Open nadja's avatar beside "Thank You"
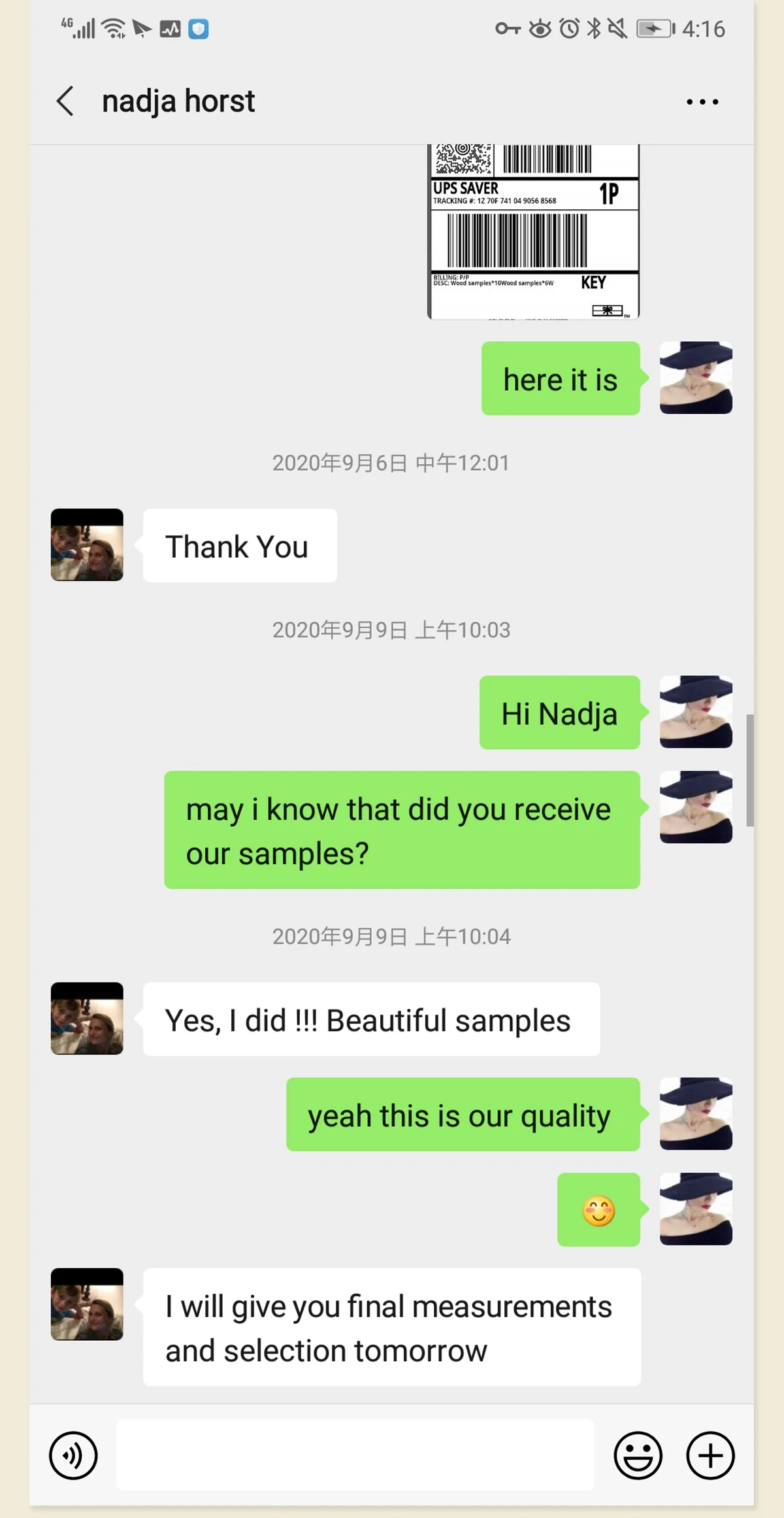784x1518 pixels. click(87, 545)
